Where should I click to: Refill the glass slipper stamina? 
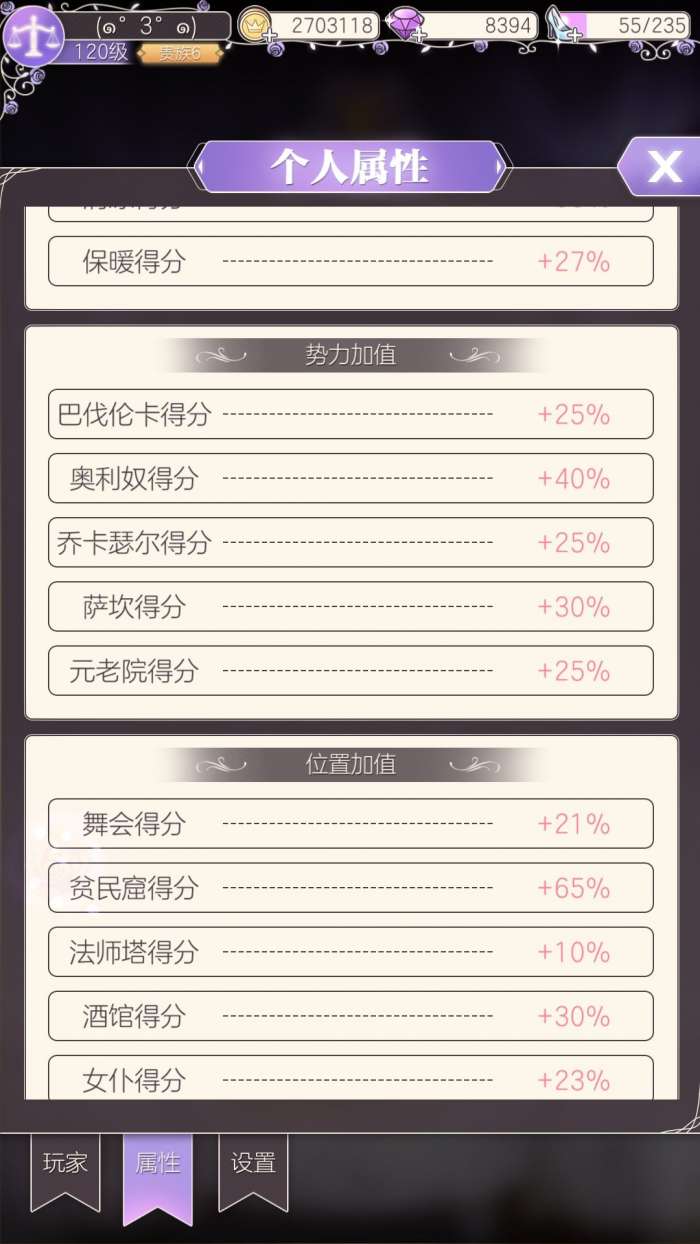[x=576, y=38]
